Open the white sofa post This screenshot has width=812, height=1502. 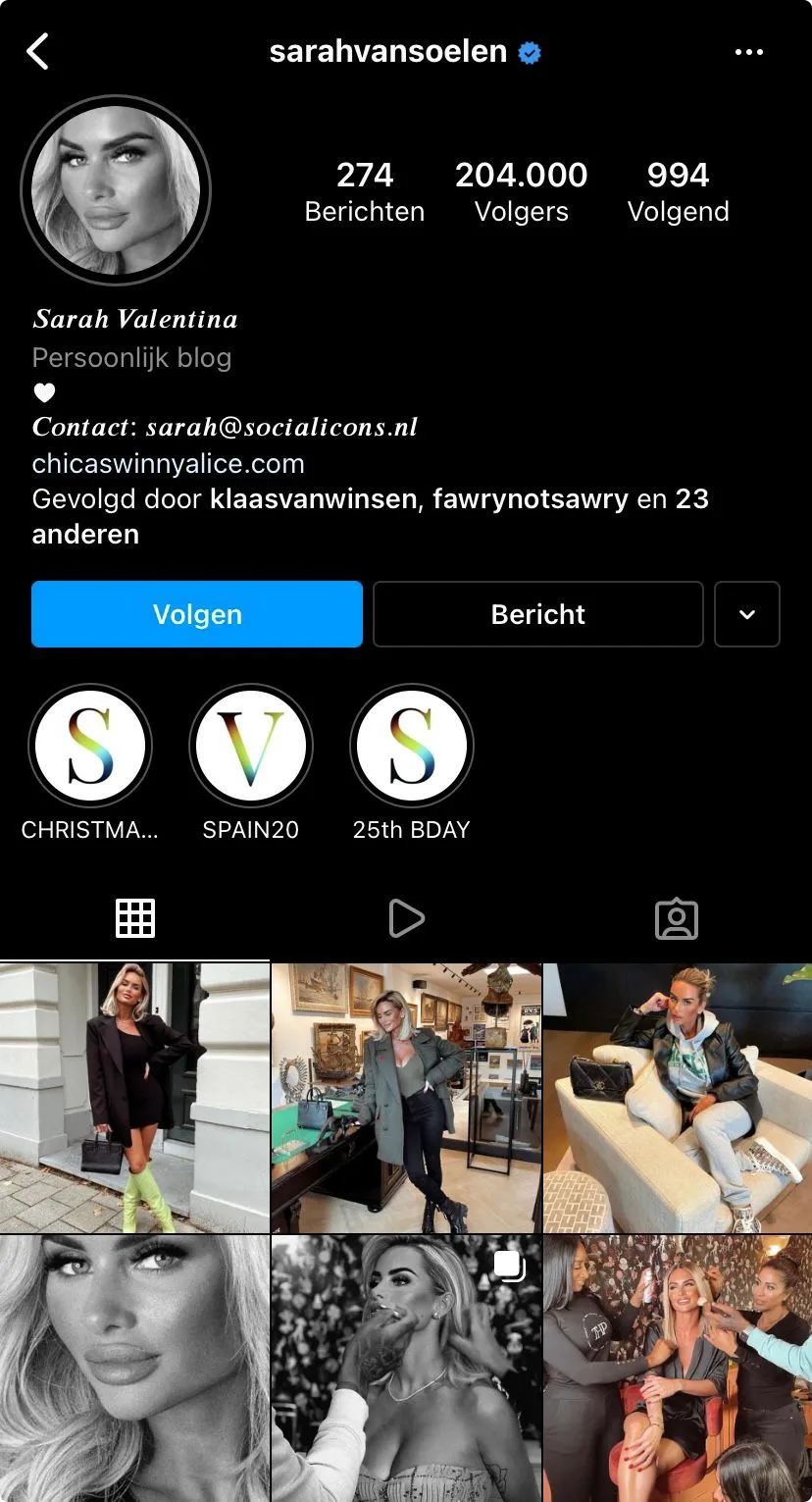click(x=678, y=1098)
